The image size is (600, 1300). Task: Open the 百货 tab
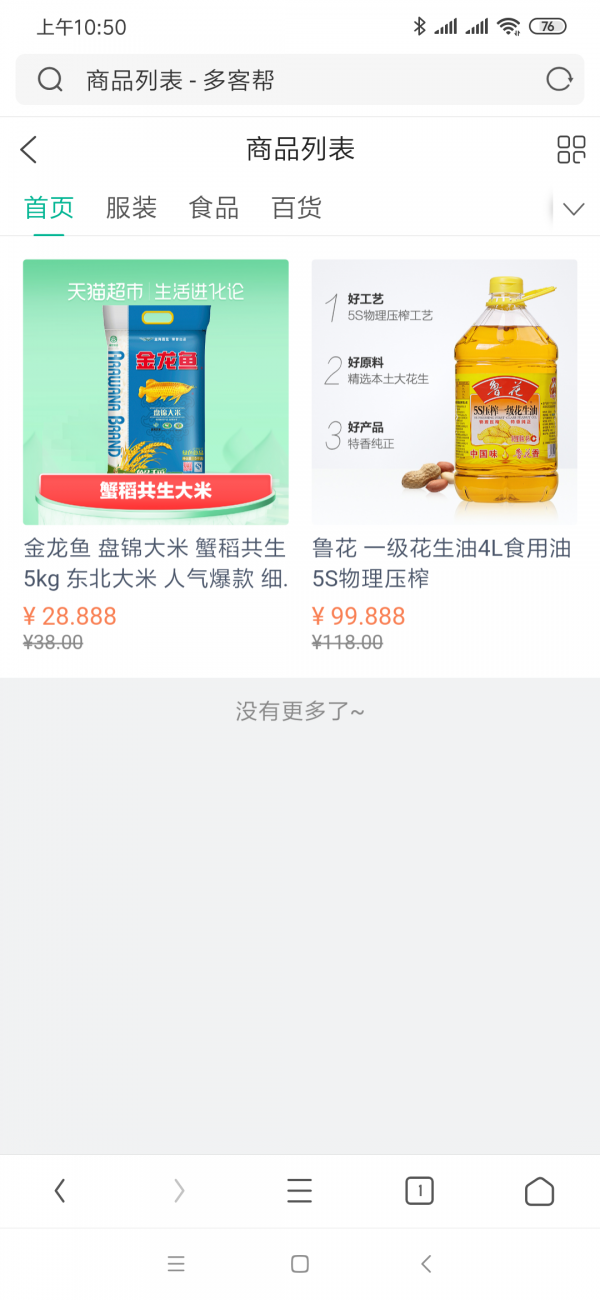297,208
